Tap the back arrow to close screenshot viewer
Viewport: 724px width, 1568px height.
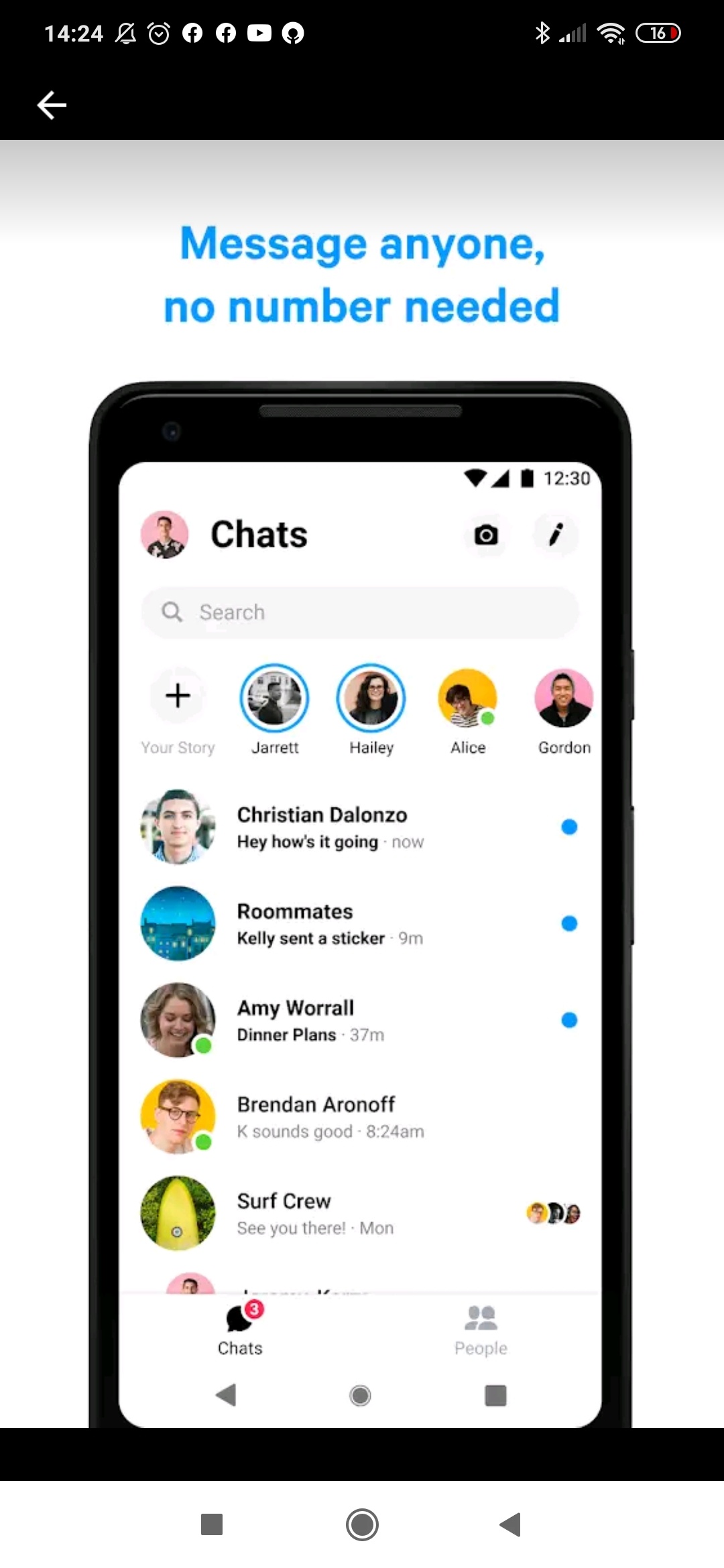[x=52, y=105]
